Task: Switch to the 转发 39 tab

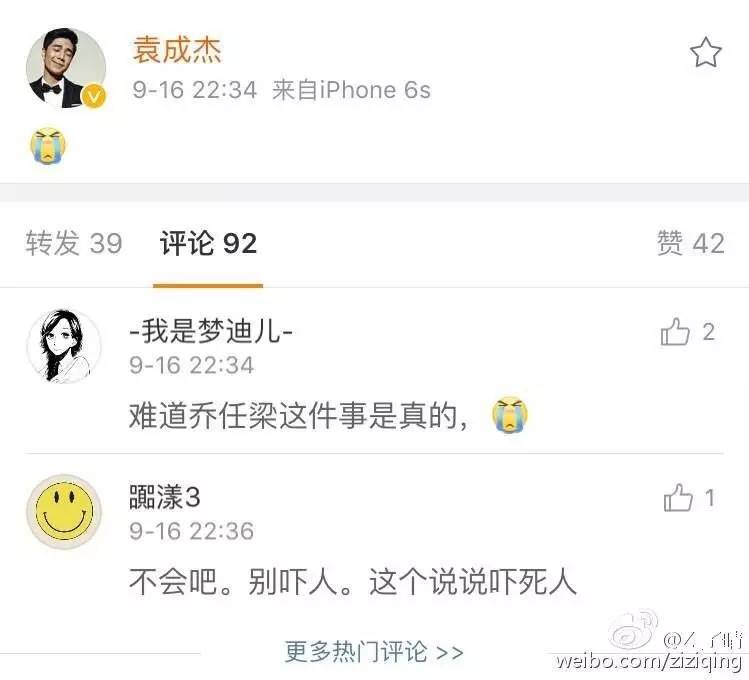Action: 74,243
